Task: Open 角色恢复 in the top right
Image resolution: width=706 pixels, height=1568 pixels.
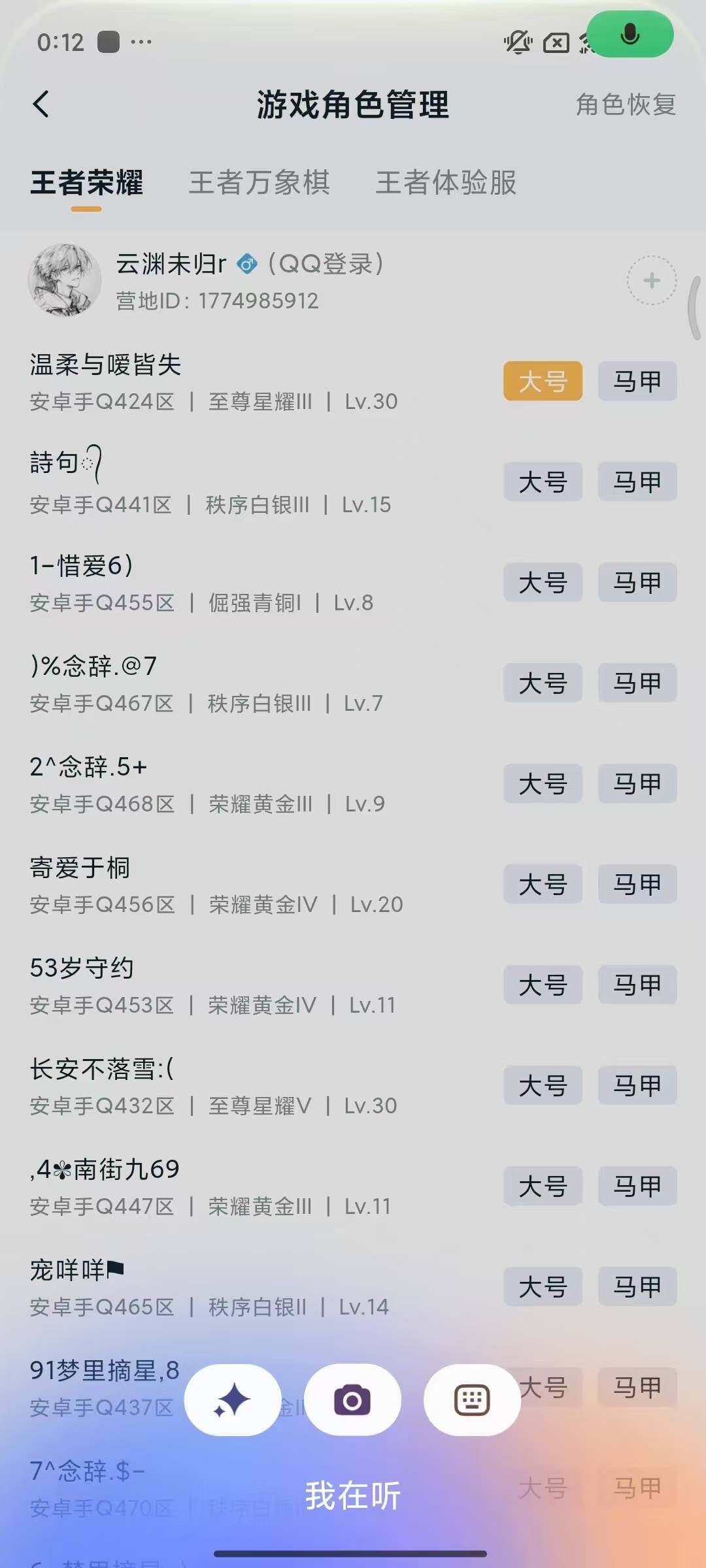Action: click(625, 105)
